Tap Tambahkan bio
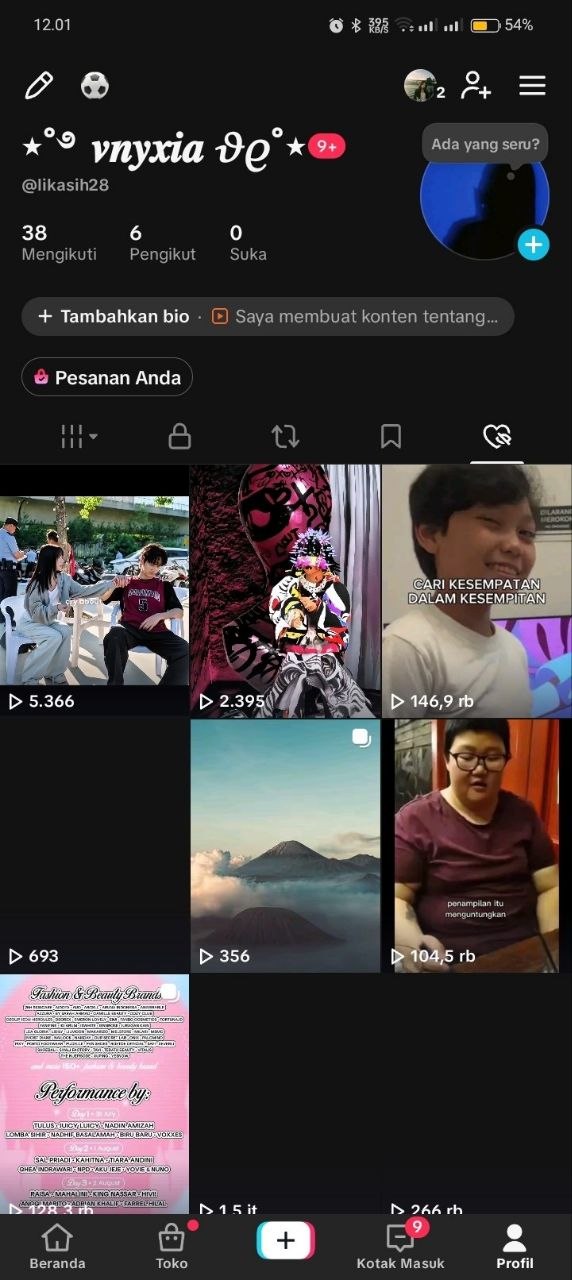 click(x=114, y=316)
